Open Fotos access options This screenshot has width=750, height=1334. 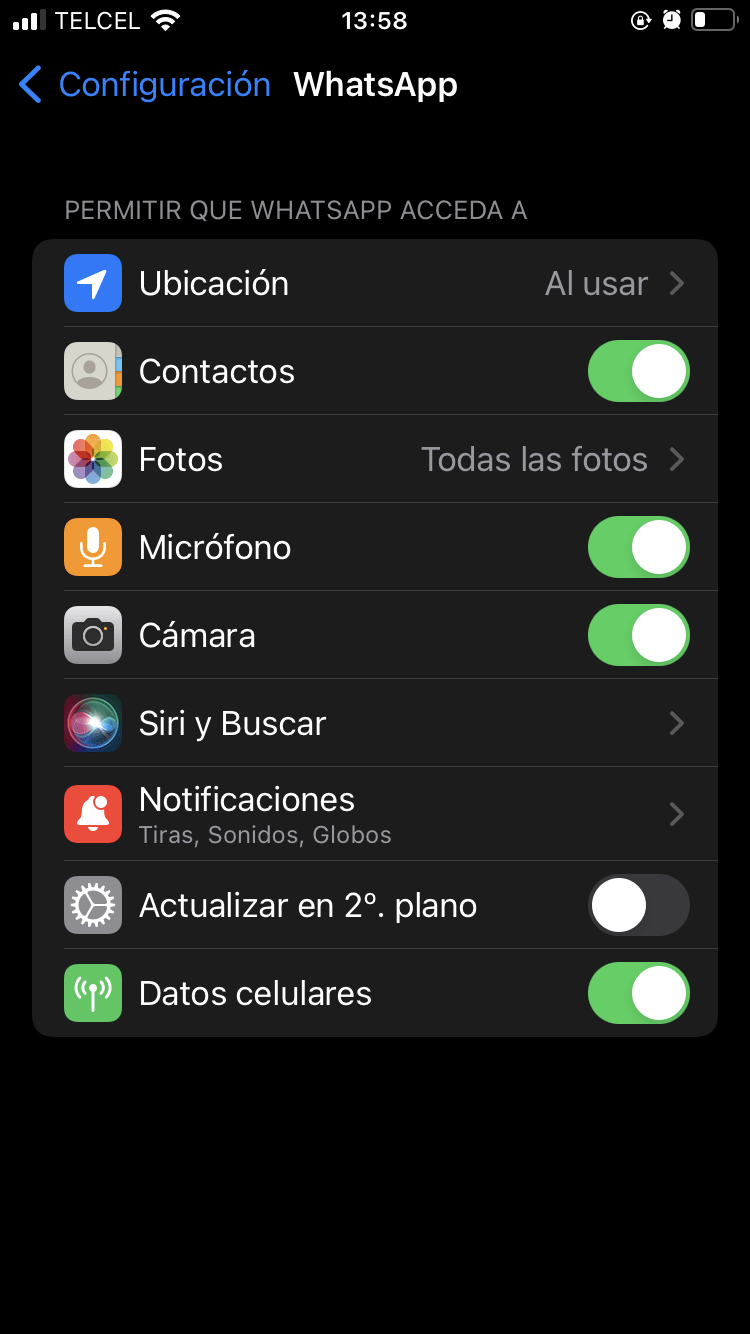375,460
